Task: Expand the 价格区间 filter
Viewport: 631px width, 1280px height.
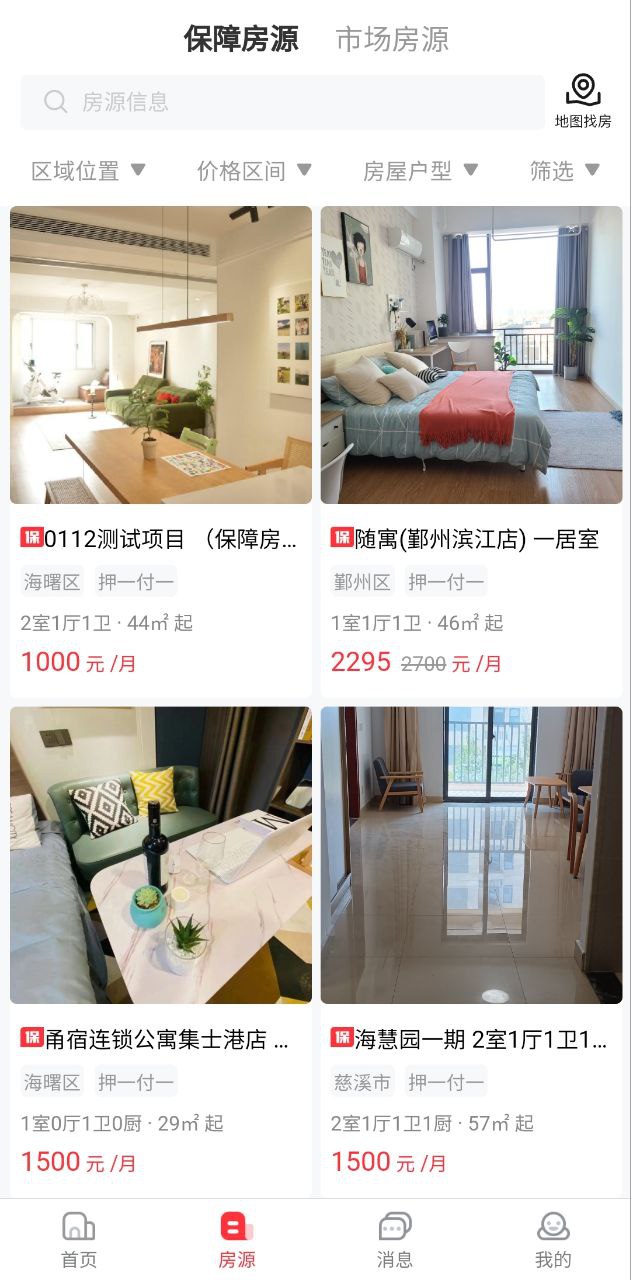Action: click(254, 171)
